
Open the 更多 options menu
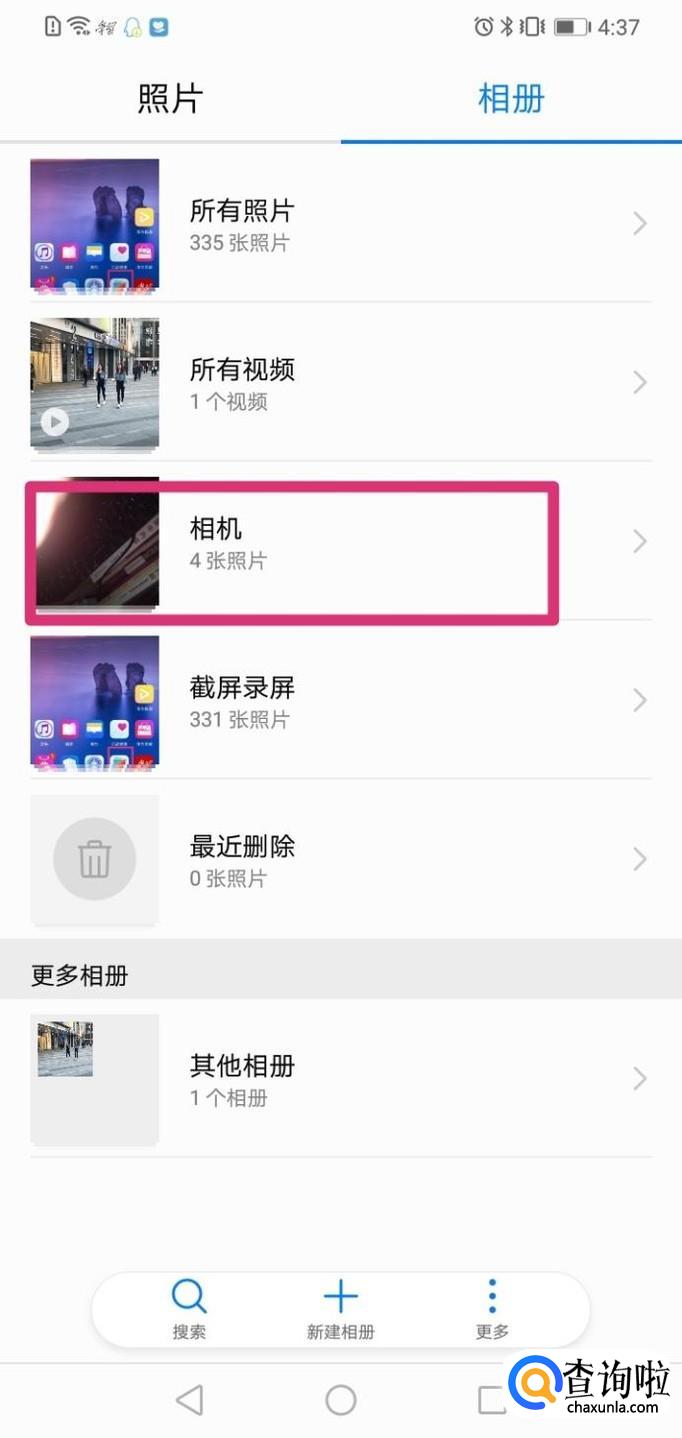pos(492,1309)
